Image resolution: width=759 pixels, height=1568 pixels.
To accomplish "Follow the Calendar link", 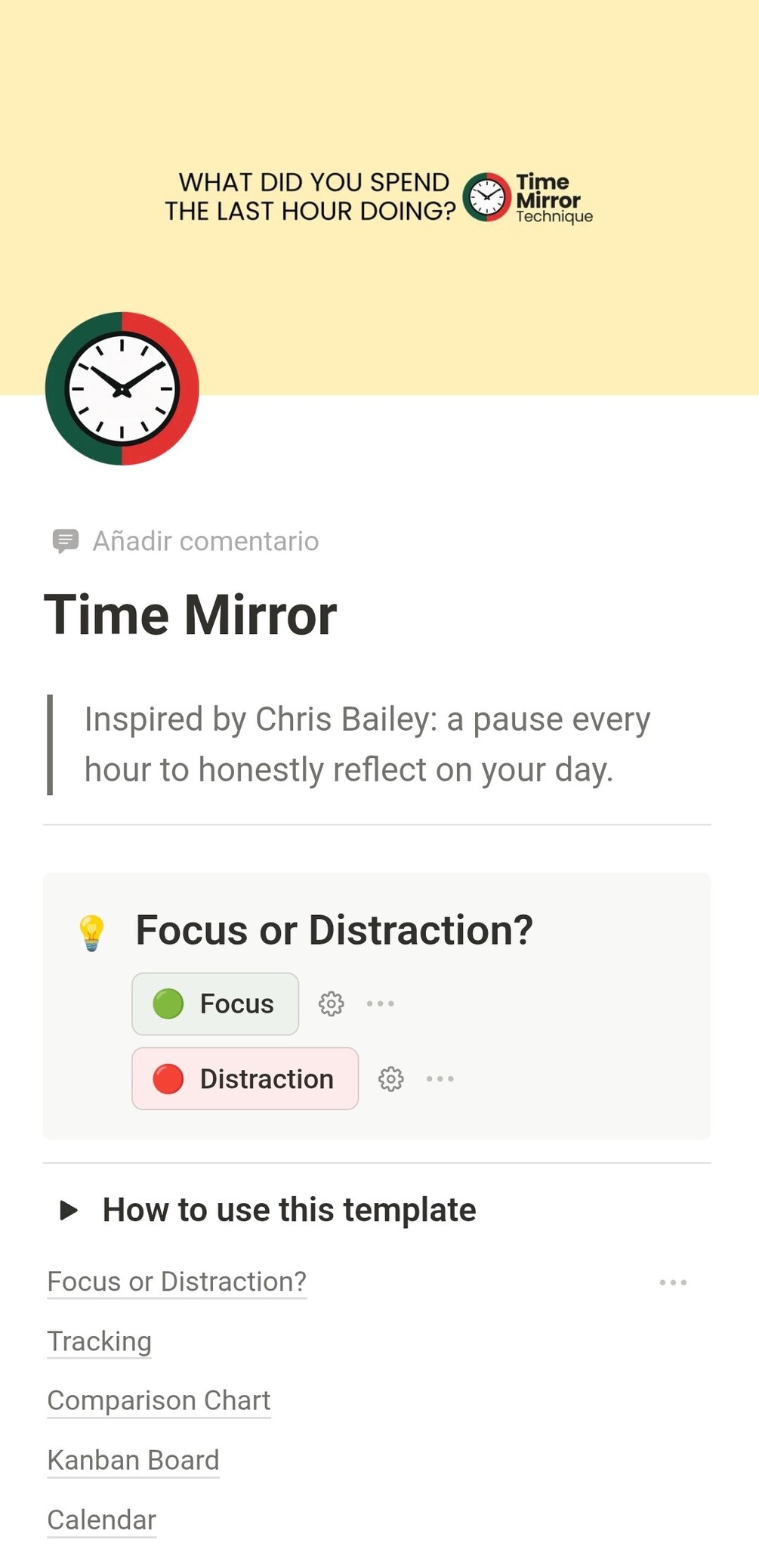I will tap(102, 1520).
